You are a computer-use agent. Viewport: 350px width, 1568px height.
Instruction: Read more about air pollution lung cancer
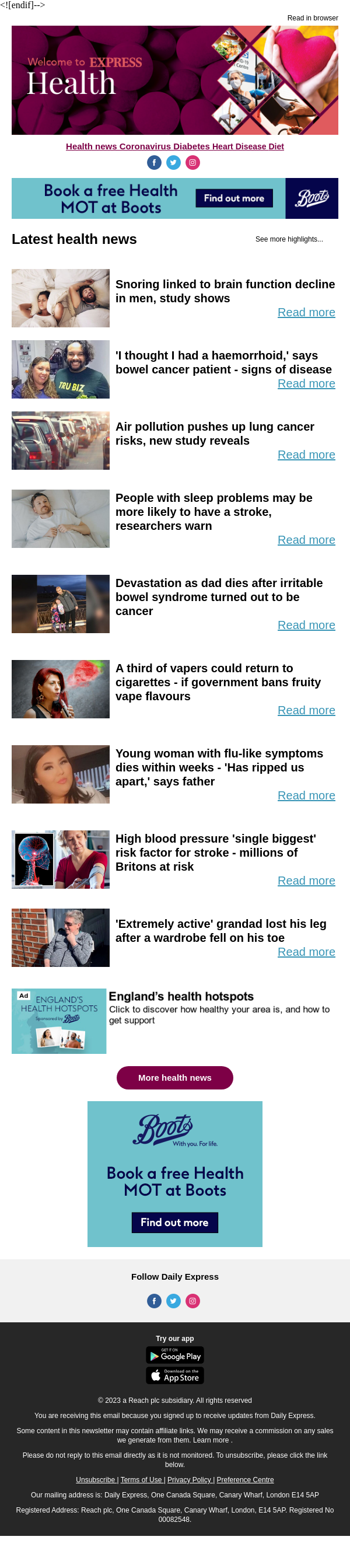pyautogui.click(x=306, y=455)
